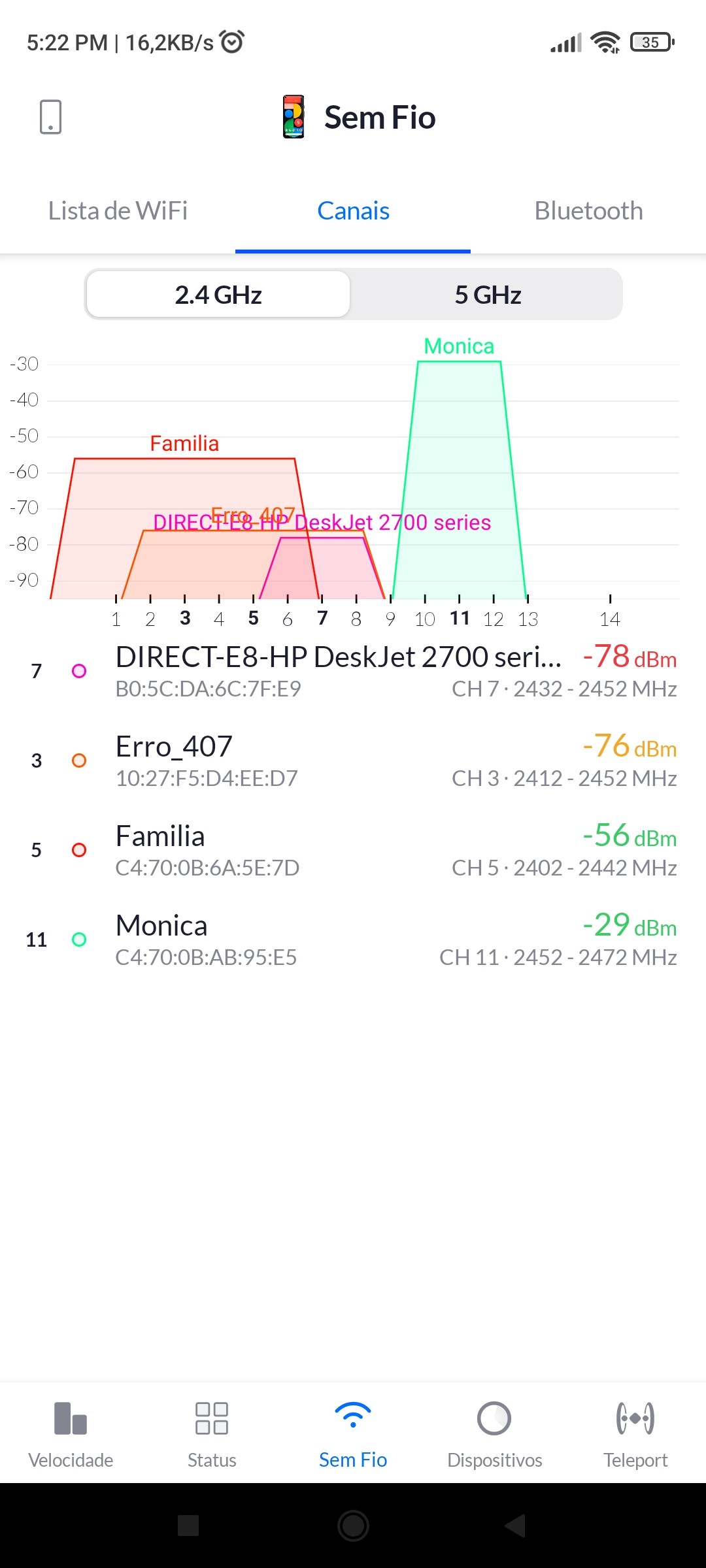This screenshot has height=1568, width=706.
Task: Open the DIRECT-E8-HP DeskJet 2700 network row
Action: pyautogui.click(x=353, y=671)
